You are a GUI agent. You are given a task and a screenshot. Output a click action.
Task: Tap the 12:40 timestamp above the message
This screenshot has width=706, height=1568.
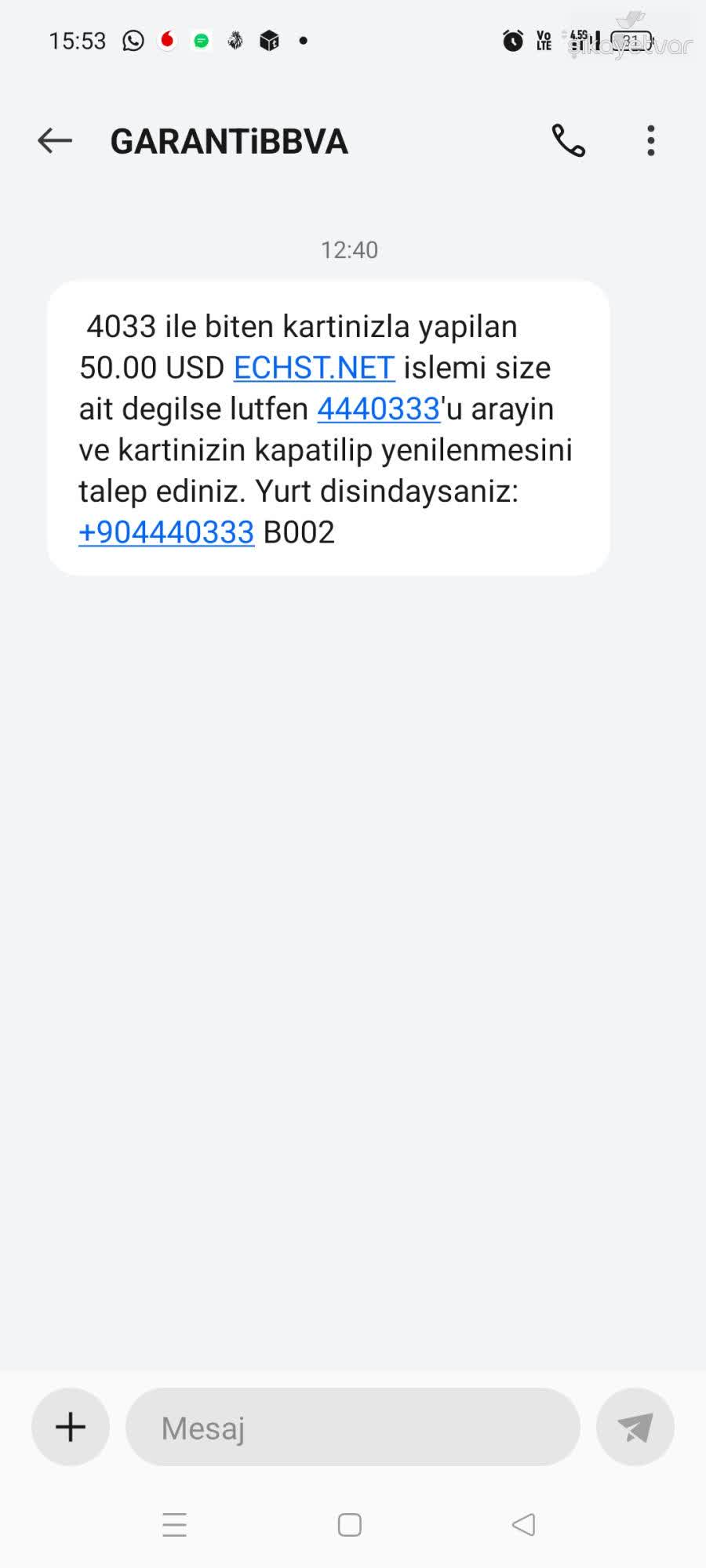[349, 249]
